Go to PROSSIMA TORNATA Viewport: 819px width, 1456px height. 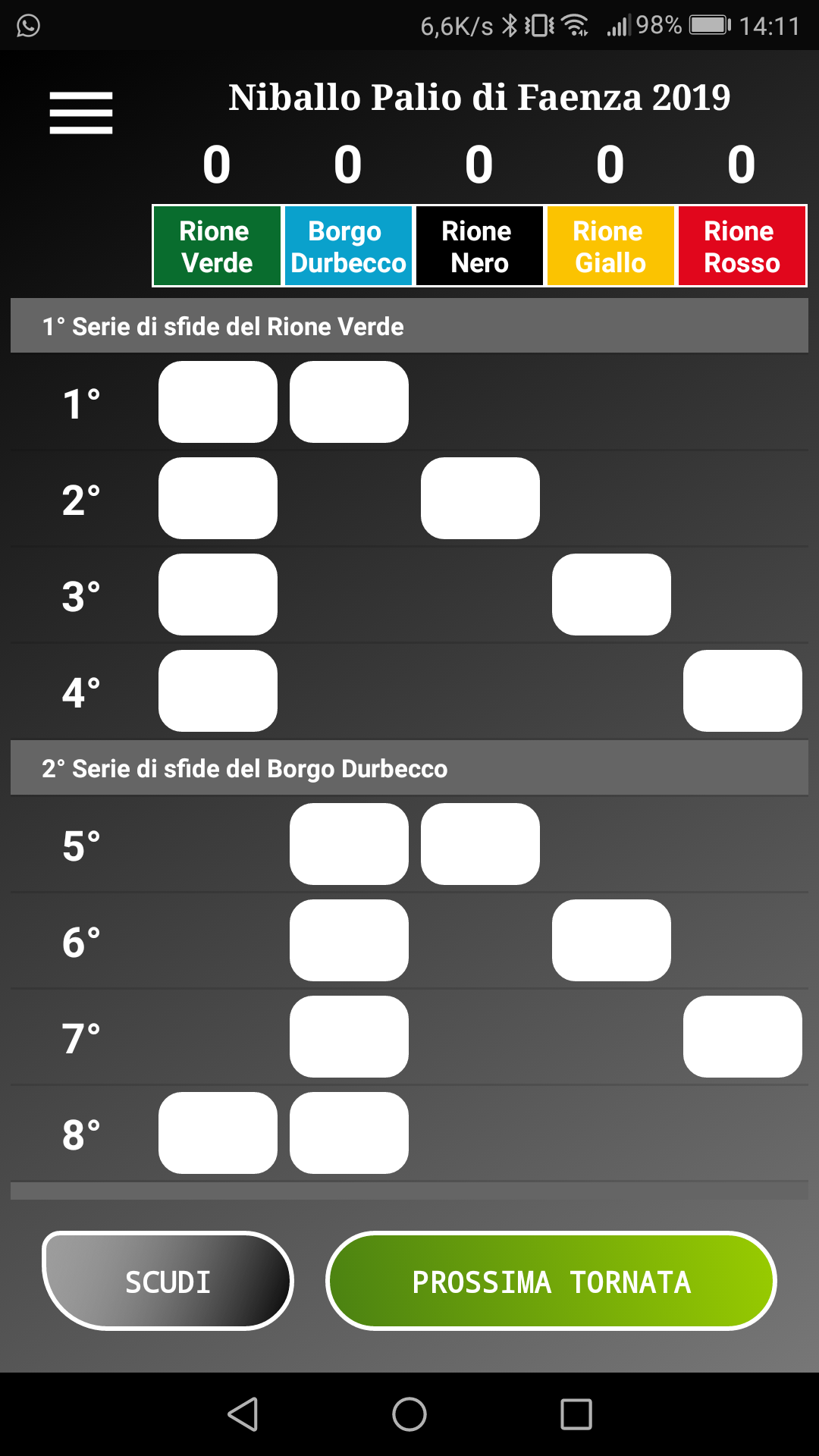coord(551,1281)
